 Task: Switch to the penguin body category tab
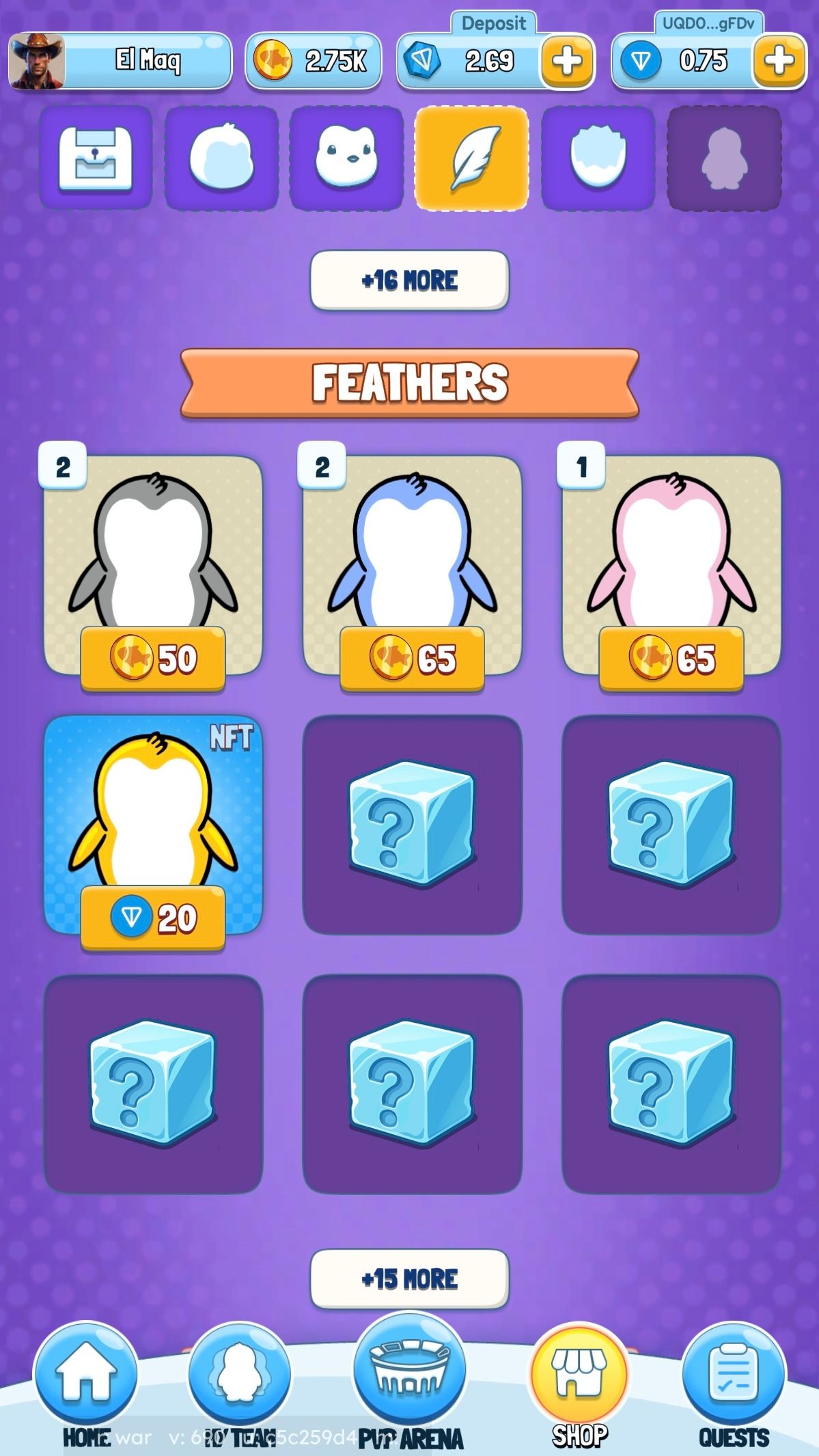[221, 158]
